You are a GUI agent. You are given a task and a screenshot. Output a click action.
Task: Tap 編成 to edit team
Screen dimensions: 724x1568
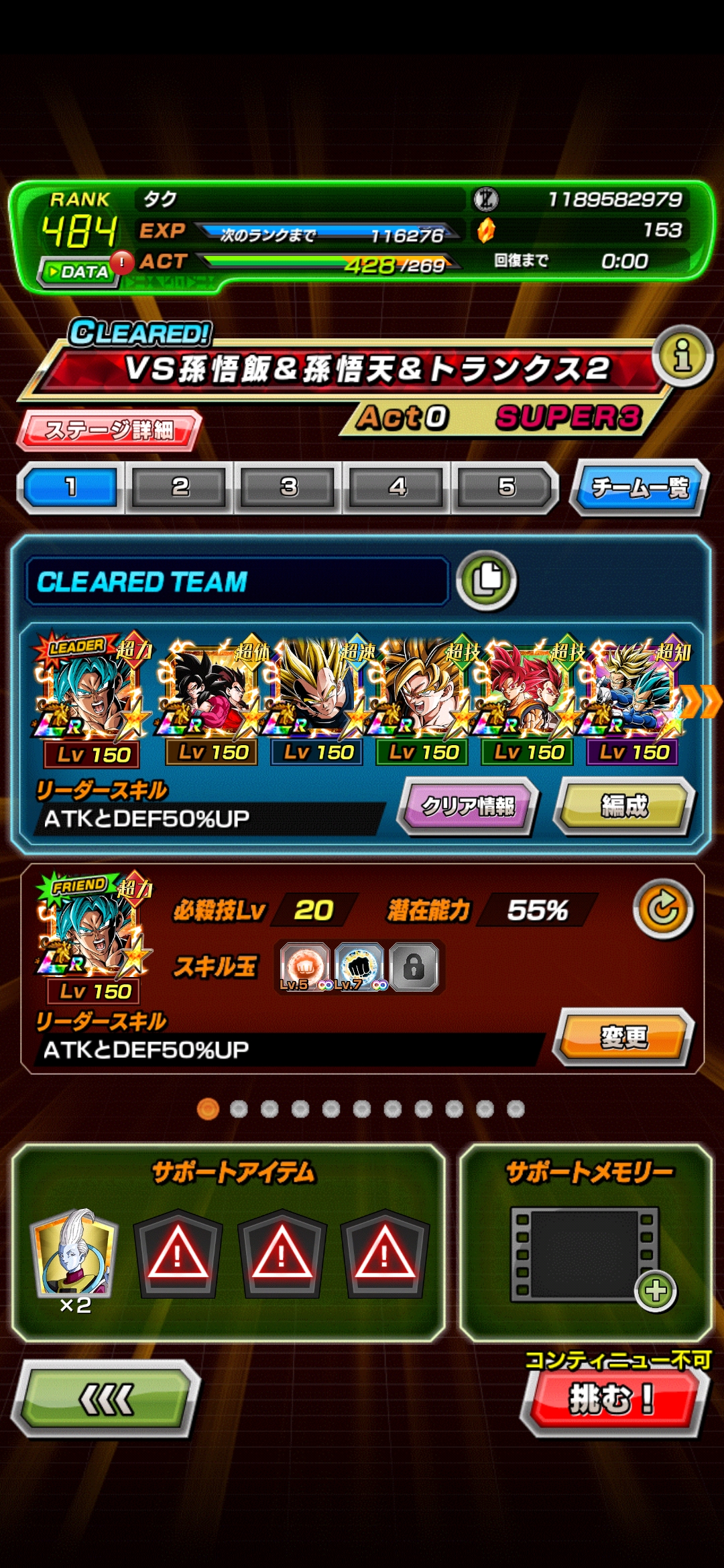point(625,805)
